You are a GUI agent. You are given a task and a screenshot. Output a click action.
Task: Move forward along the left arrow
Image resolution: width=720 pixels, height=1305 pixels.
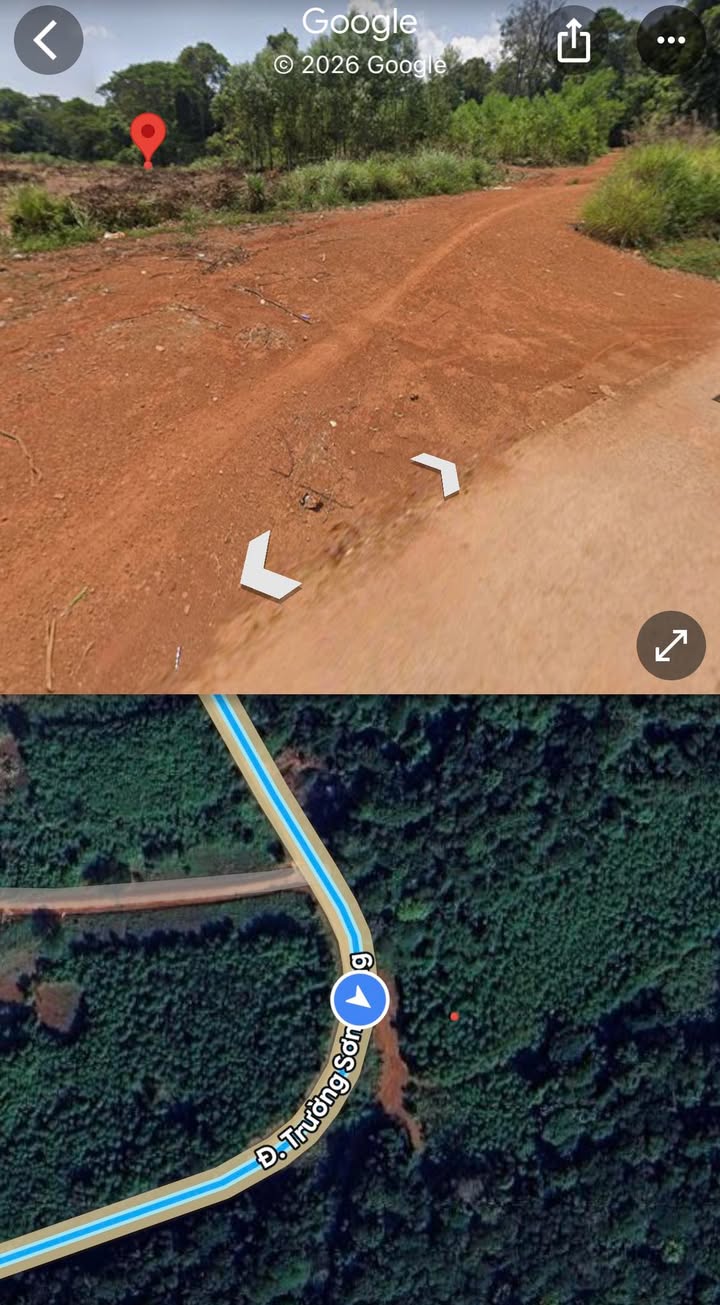266,569
